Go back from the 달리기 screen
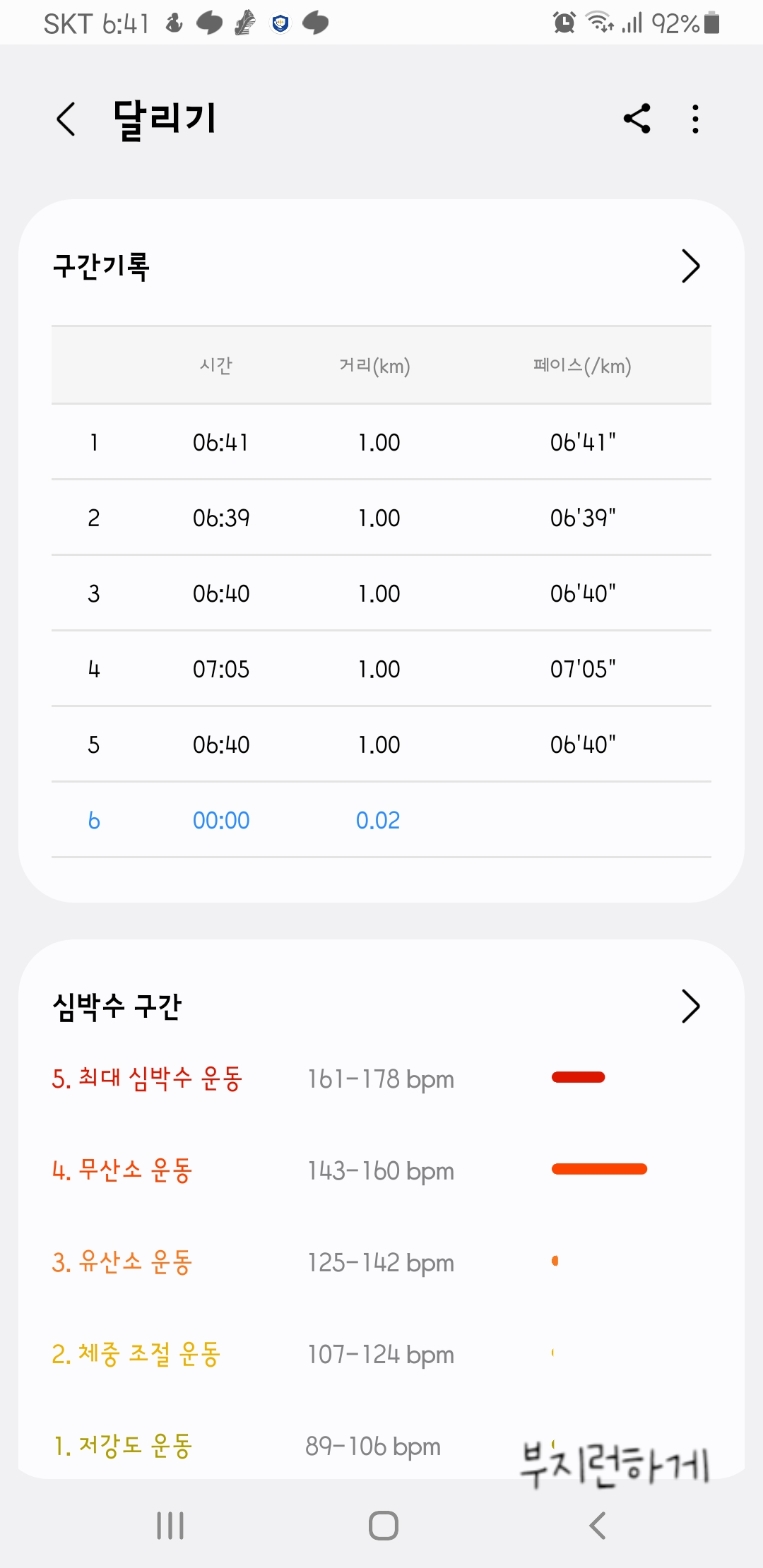Image resolution: width=763 pixels, height=1568 pixels. click(66, 119)
